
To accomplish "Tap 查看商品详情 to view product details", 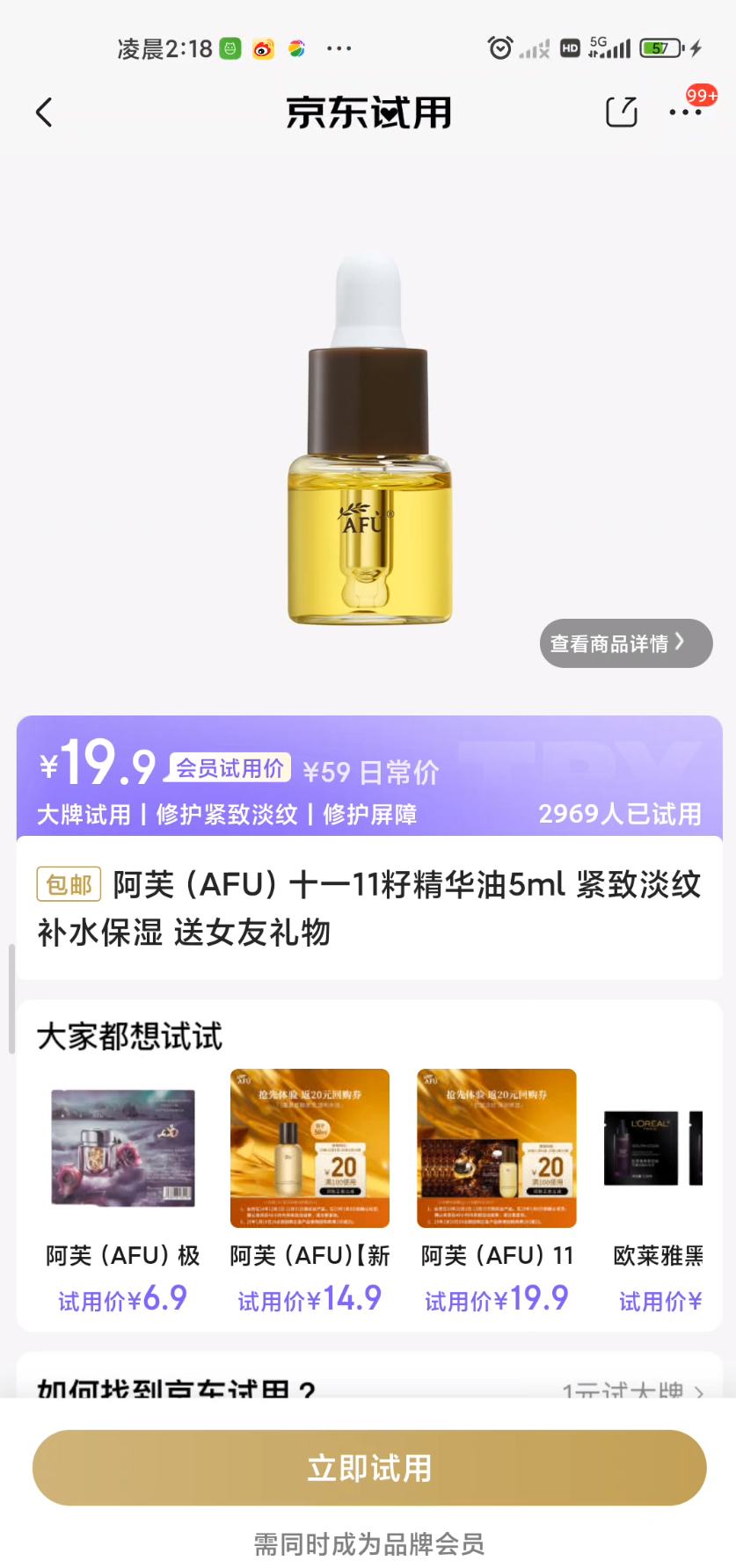I will coord(625,643).
